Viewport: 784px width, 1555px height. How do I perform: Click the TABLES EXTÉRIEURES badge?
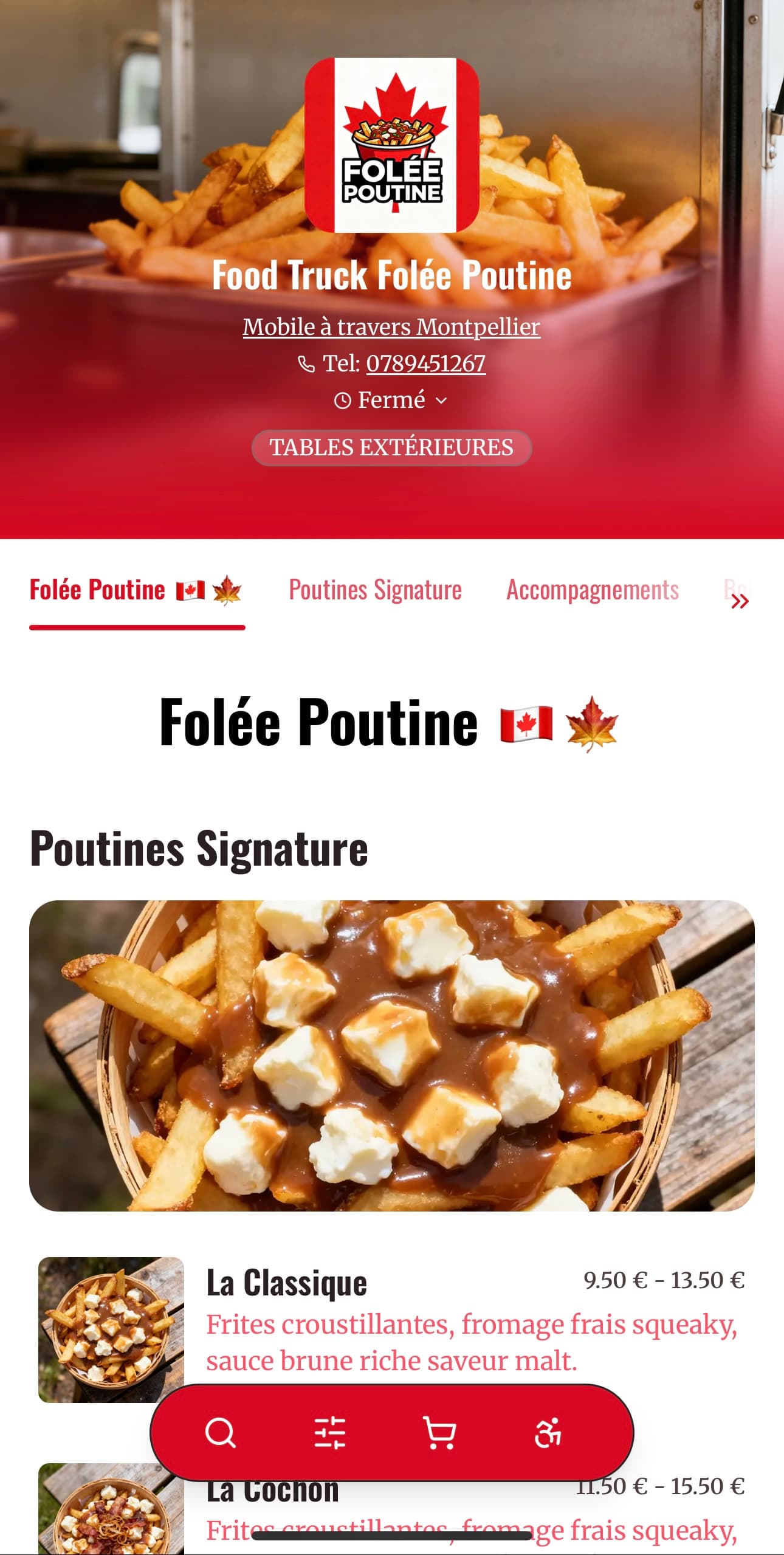tap(392, 448)
